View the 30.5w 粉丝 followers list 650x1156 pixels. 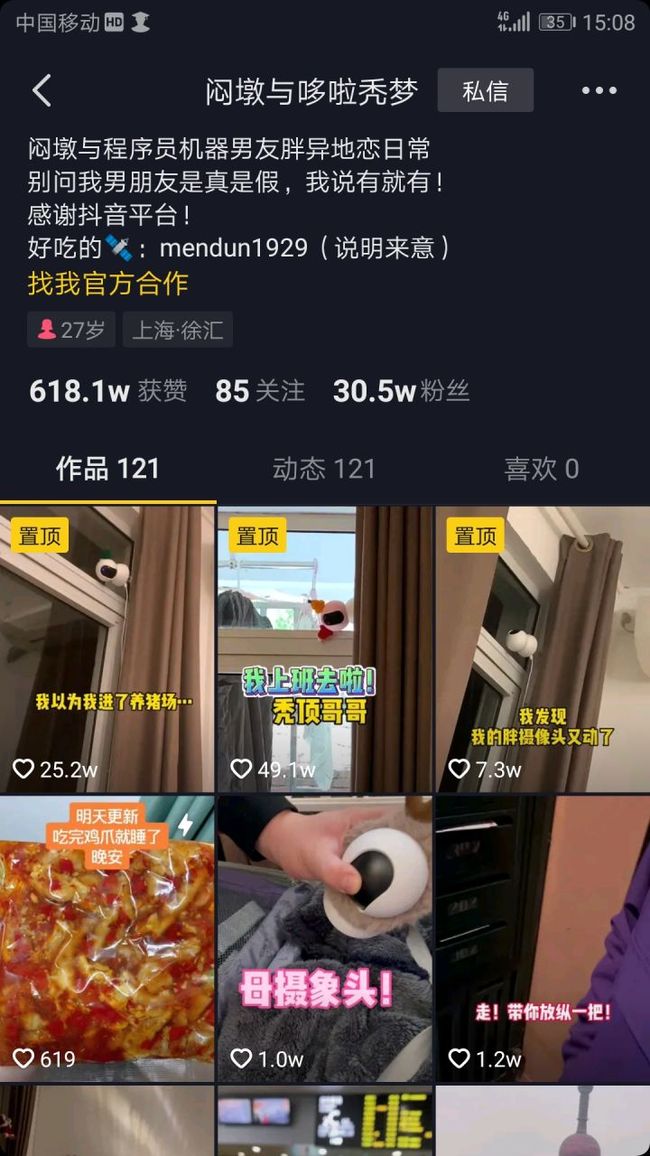tap(401, 391)
